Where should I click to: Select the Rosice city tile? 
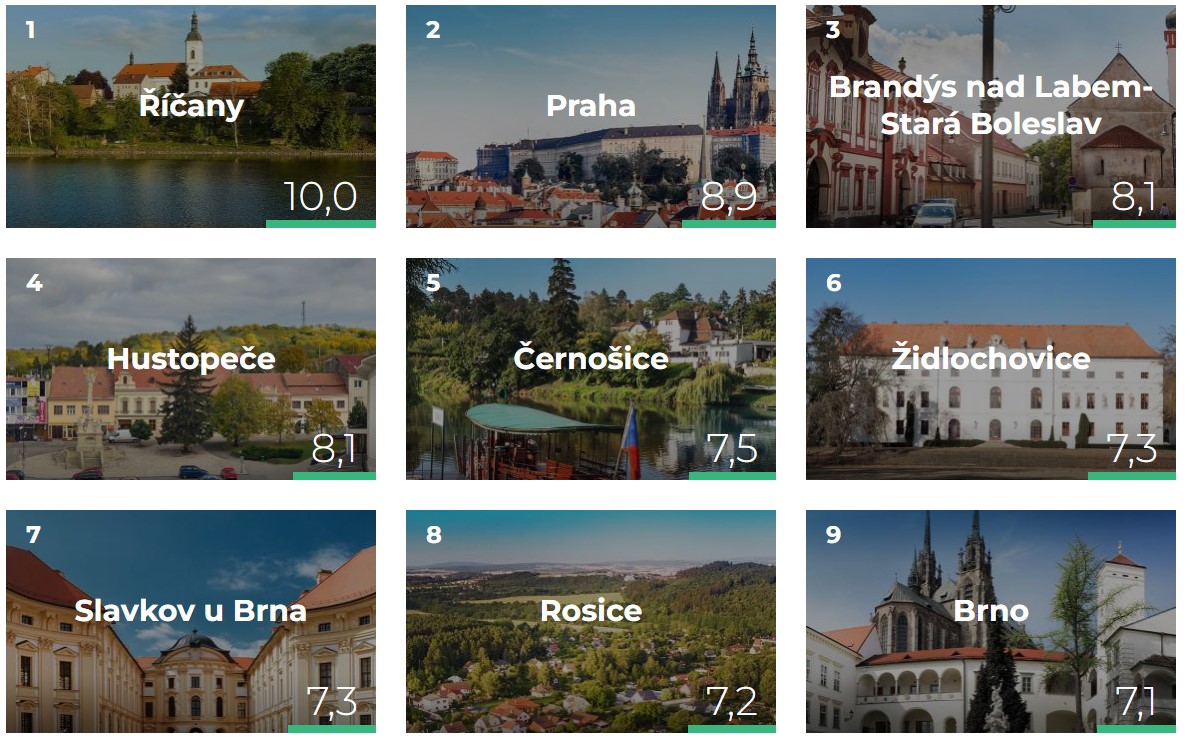[590, 620]
